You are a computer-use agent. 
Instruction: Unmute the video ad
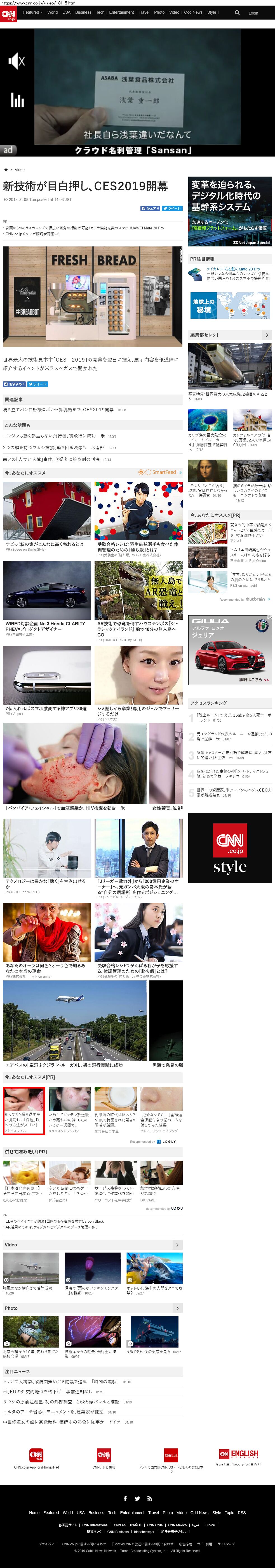pyautogui.click(x=17, y=60)
